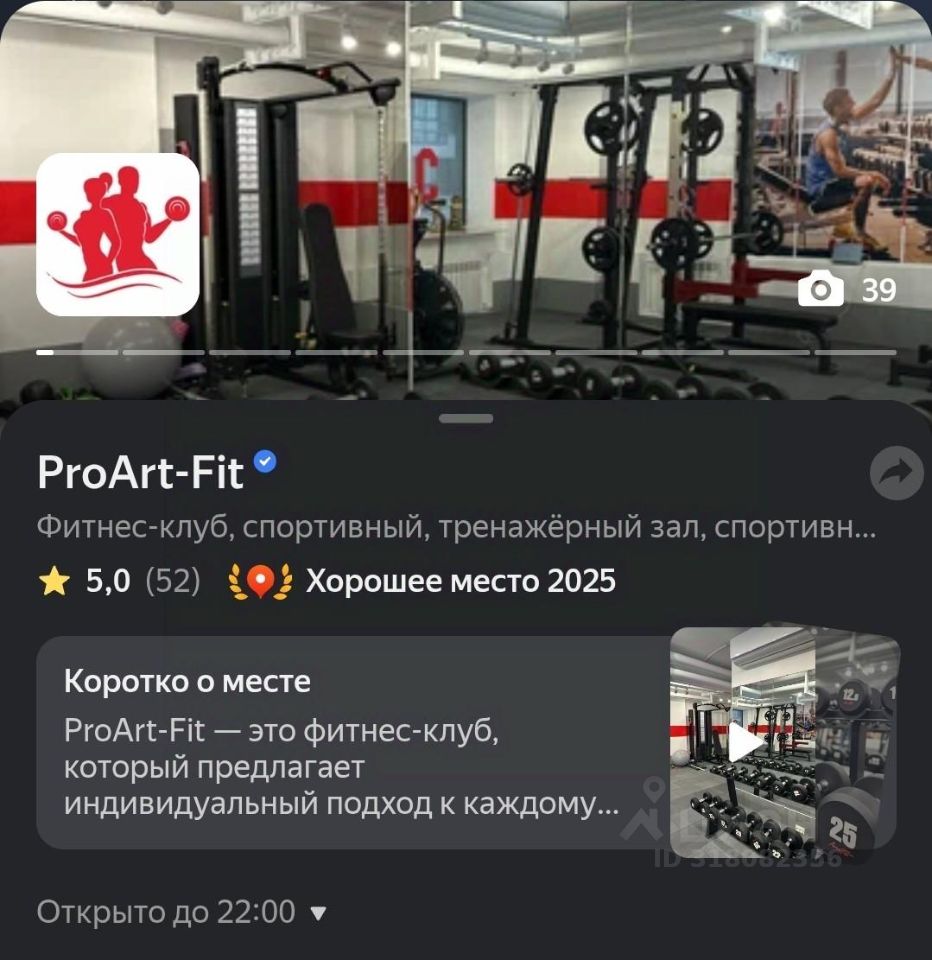This screenshot has width=932, height=960.
Task: Play the gym video preview
Action: pos(744,743)
